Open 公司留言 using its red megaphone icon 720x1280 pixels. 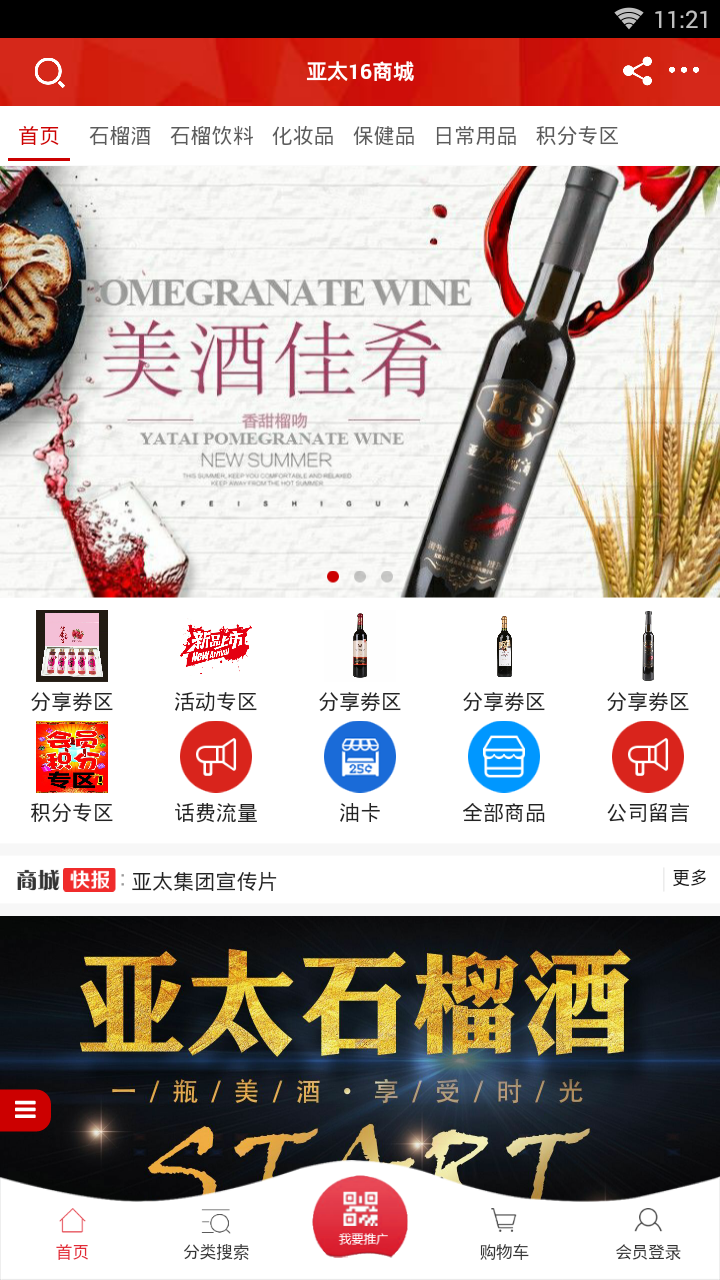point(648,756)
